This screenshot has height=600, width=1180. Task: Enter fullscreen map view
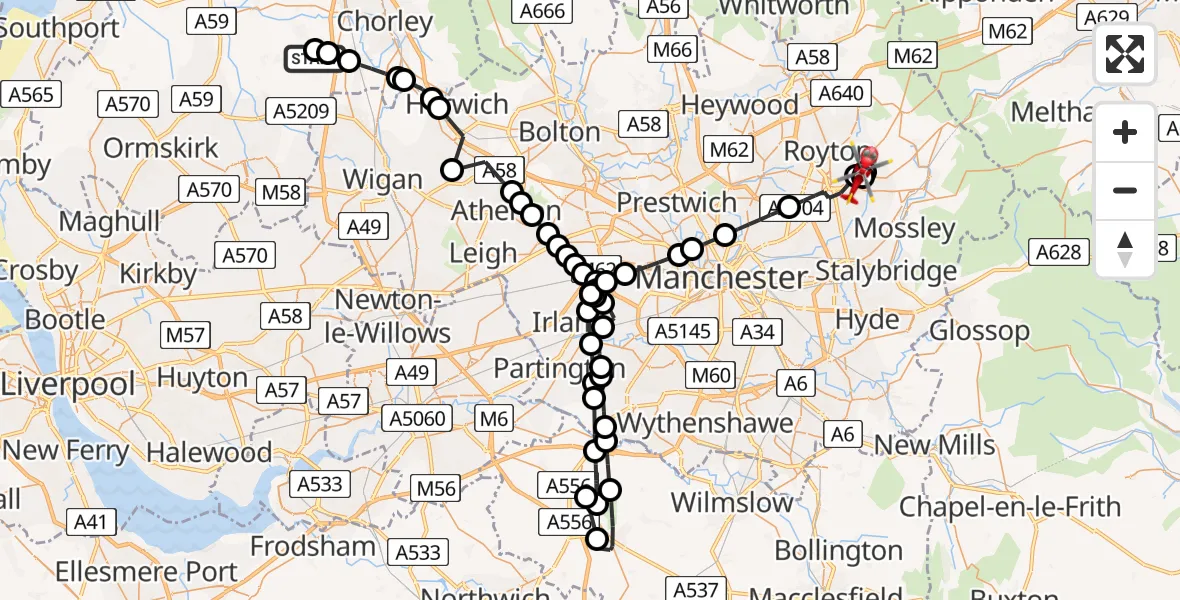1125,54
